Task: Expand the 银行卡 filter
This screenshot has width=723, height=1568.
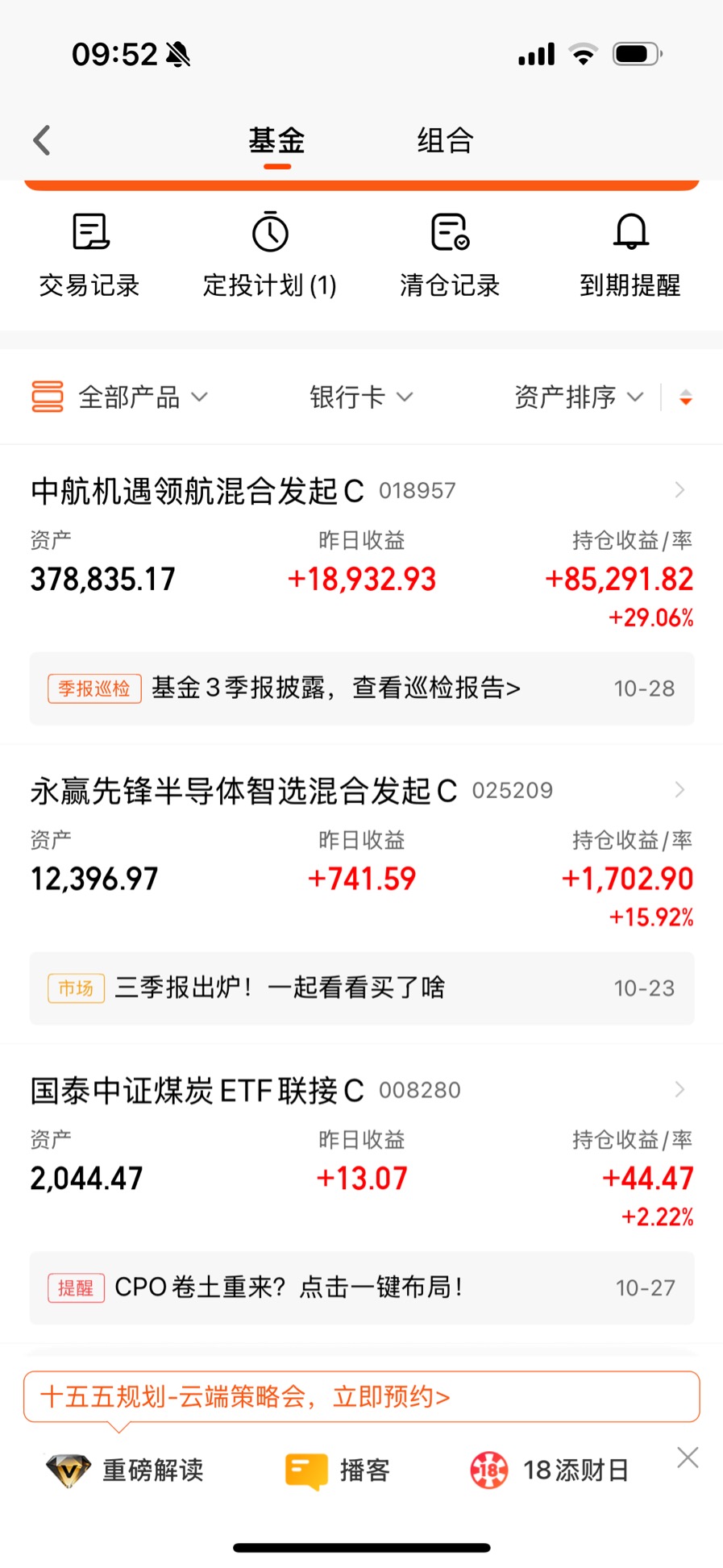Action: point(361,397)
